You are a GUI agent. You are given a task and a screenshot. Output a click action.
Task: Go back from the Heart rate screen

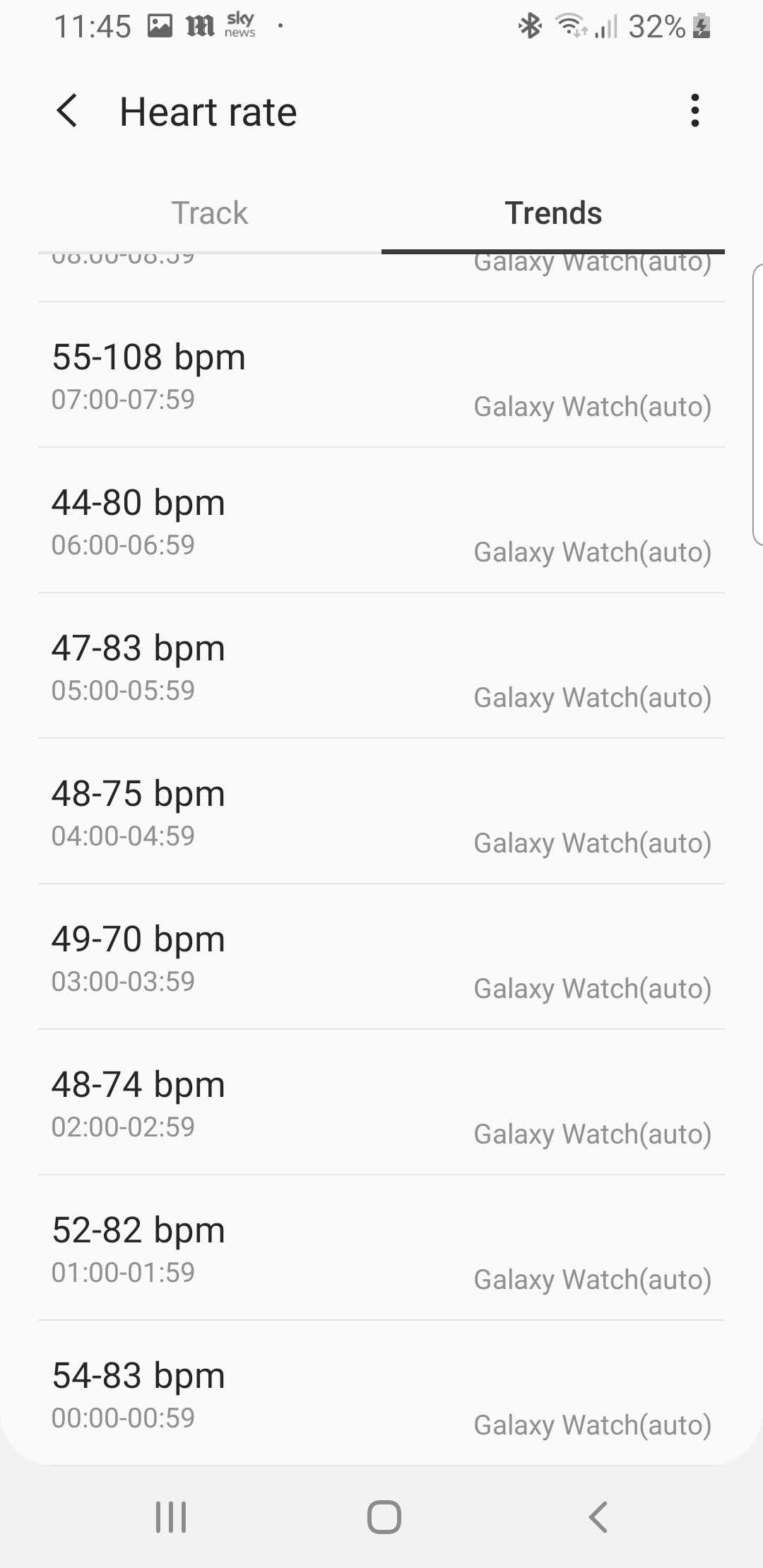pos(67,112)
